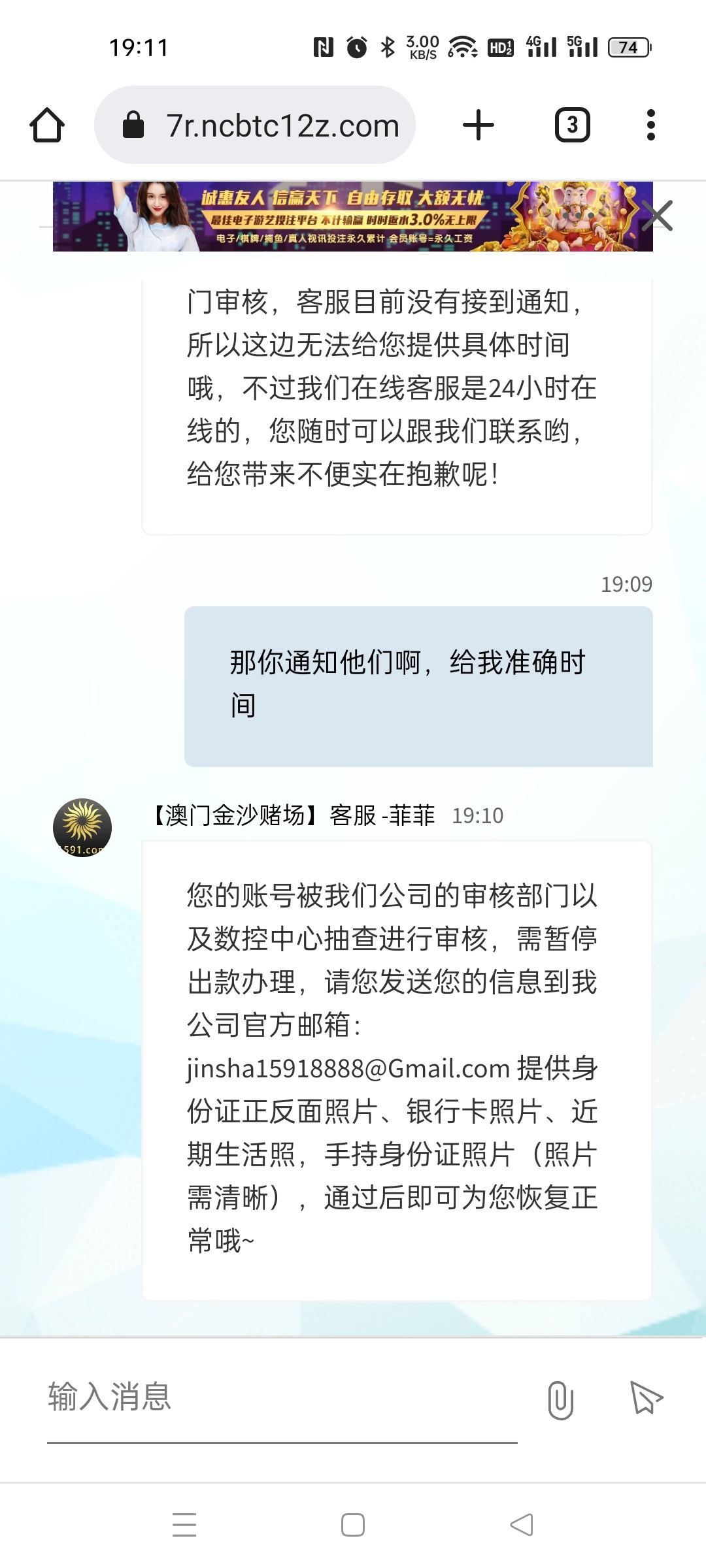Tap the 输入消息 message input field
This screenshot has height=1568, width=706.
pyautogui.click(x=261, y=1397)
